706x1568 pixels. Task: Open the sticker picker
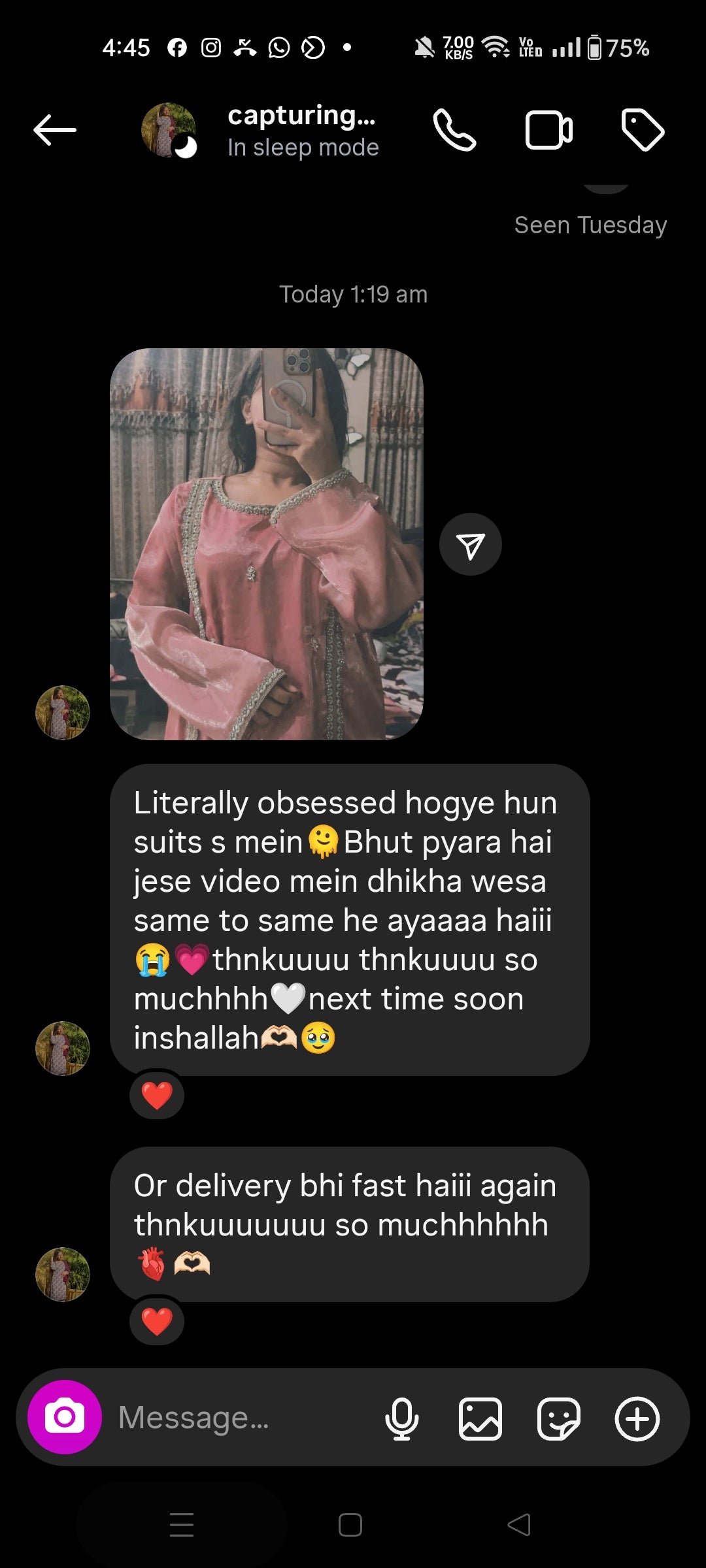(558, 1418)
